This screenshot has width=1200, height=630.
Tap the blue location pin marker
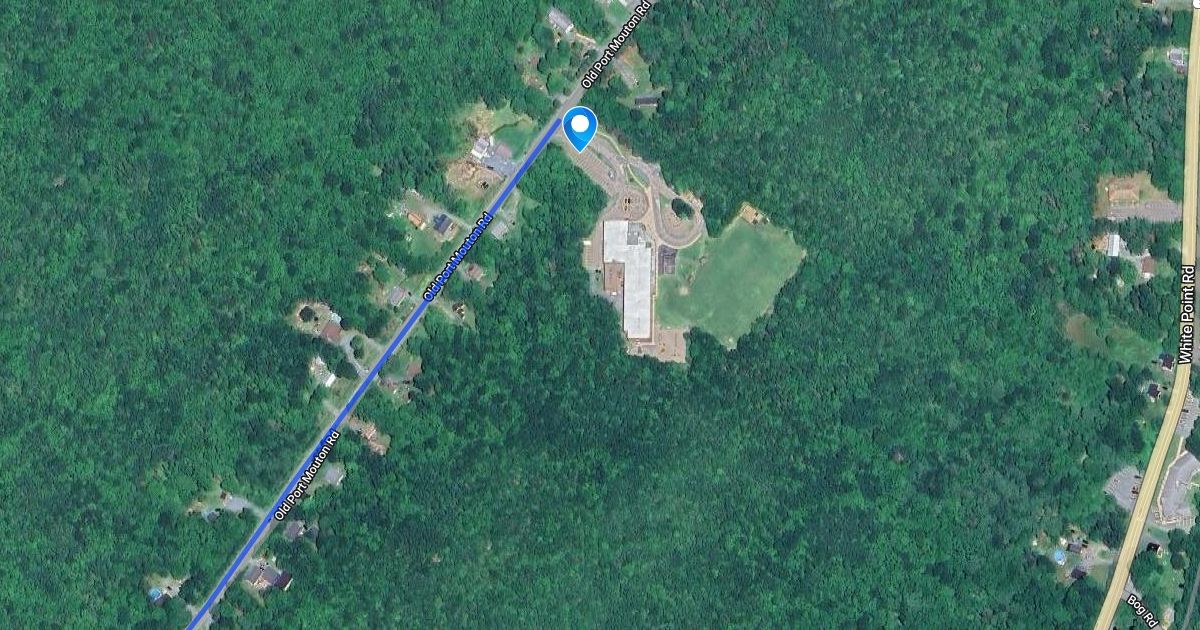(x=580, y=127)
